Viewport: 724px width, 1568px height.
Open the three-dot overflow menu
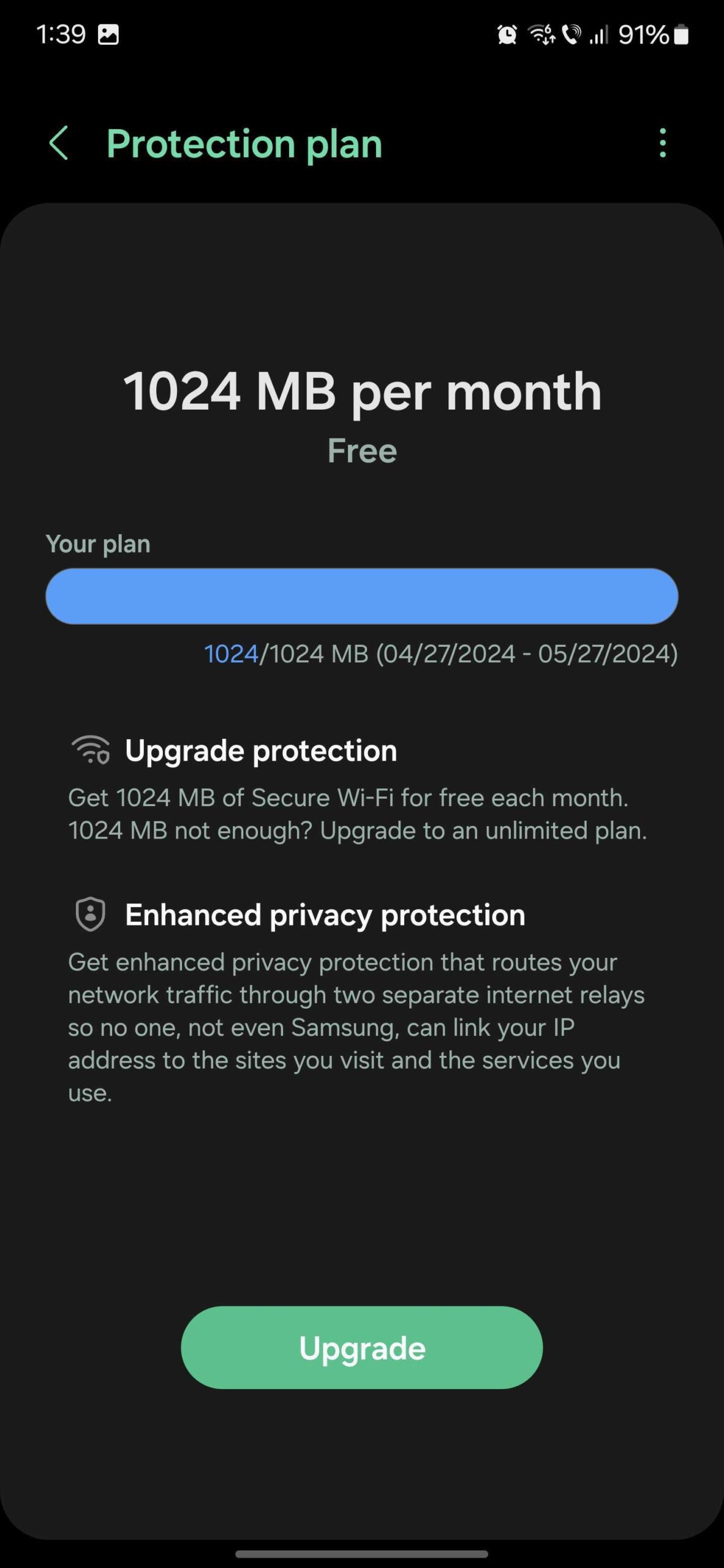[x=662, y=143]
